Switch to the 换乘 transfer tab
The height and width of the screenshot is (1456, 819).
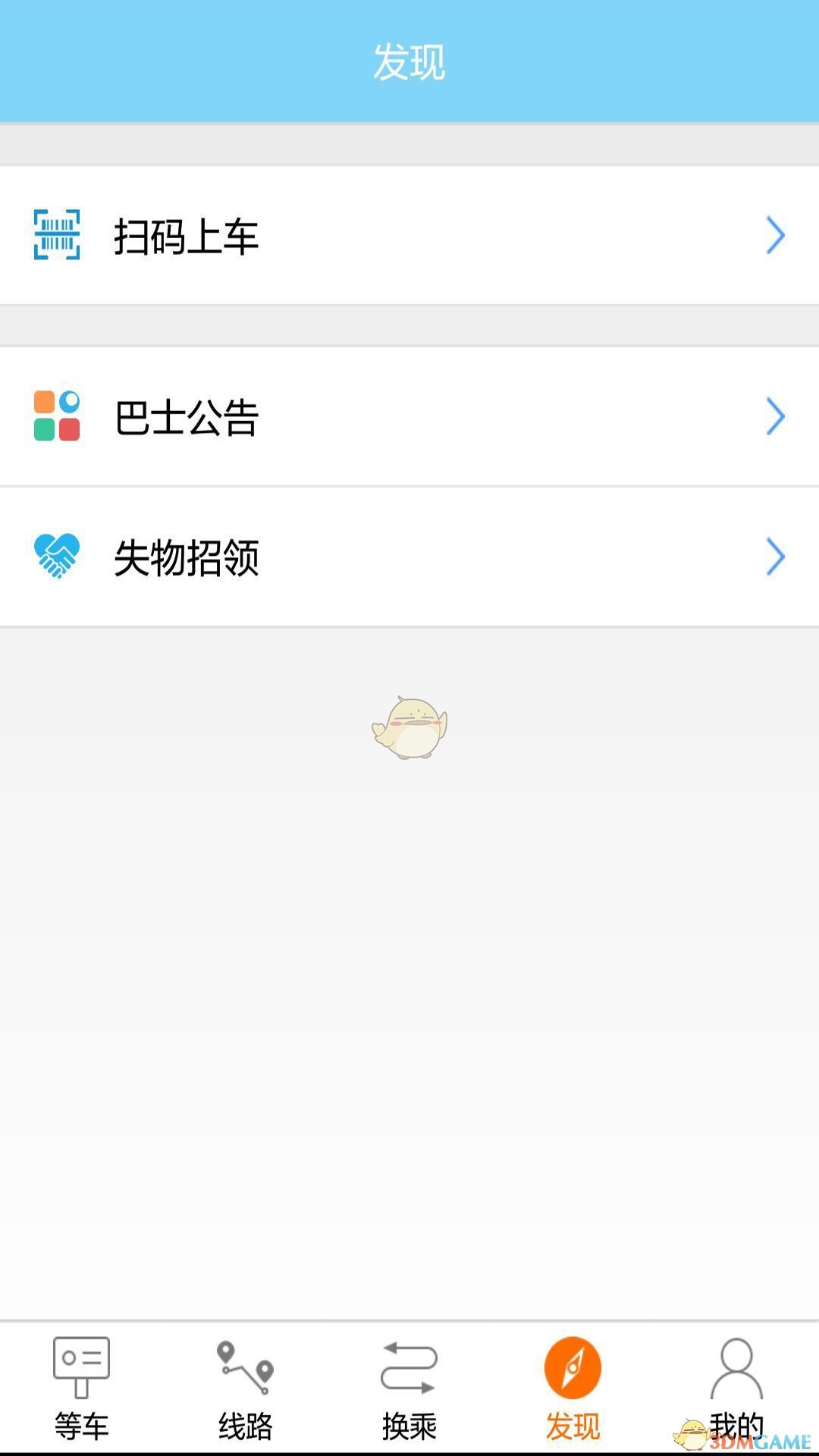(x=409, y=1389)
